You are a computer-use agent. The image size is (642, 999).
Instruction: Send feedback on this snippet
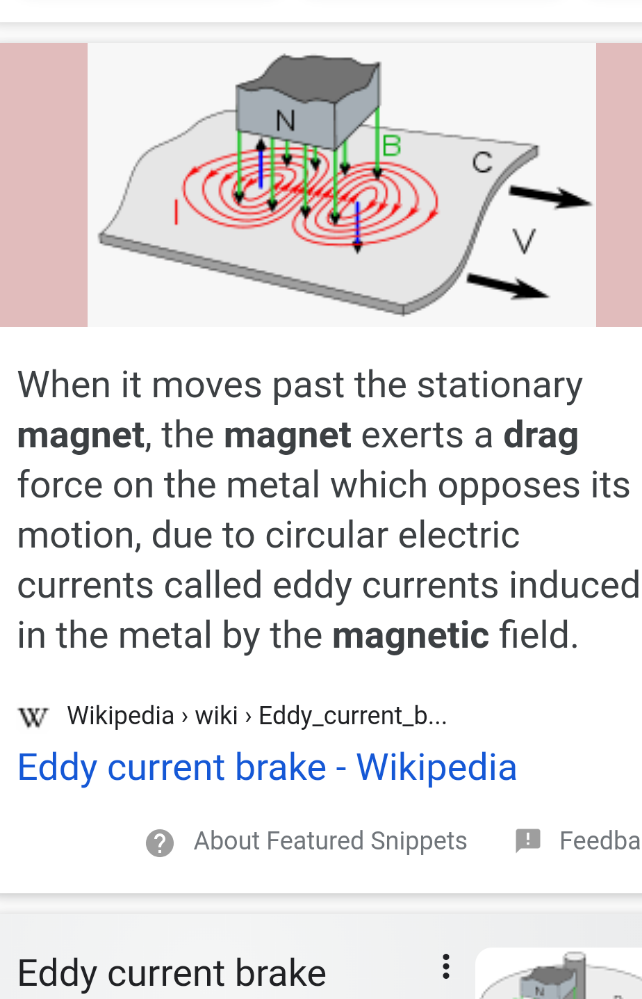[578, 841]
